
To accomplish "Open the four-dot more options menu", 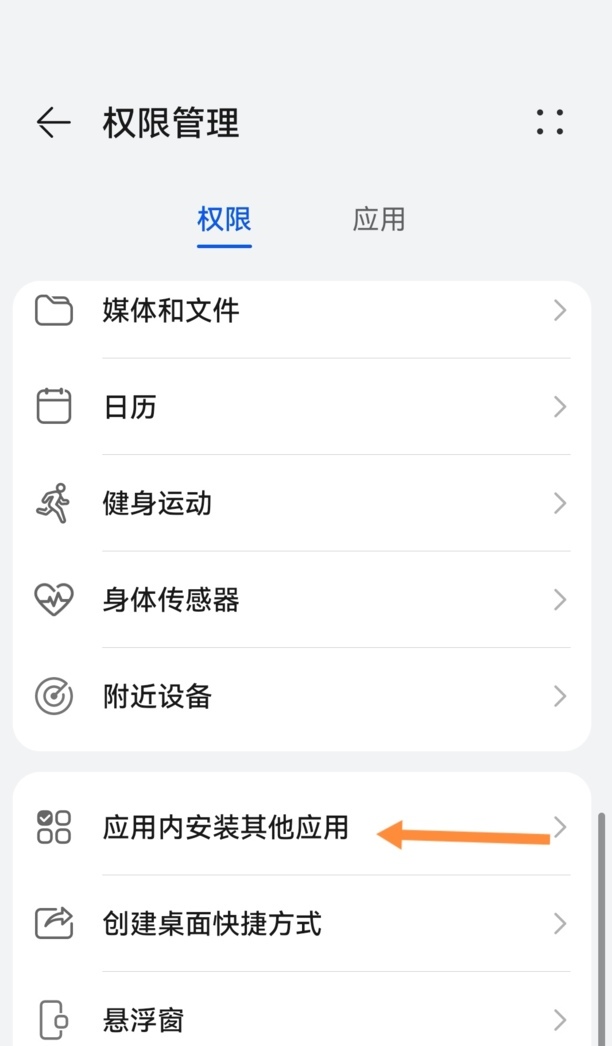I will pos(550,123).
